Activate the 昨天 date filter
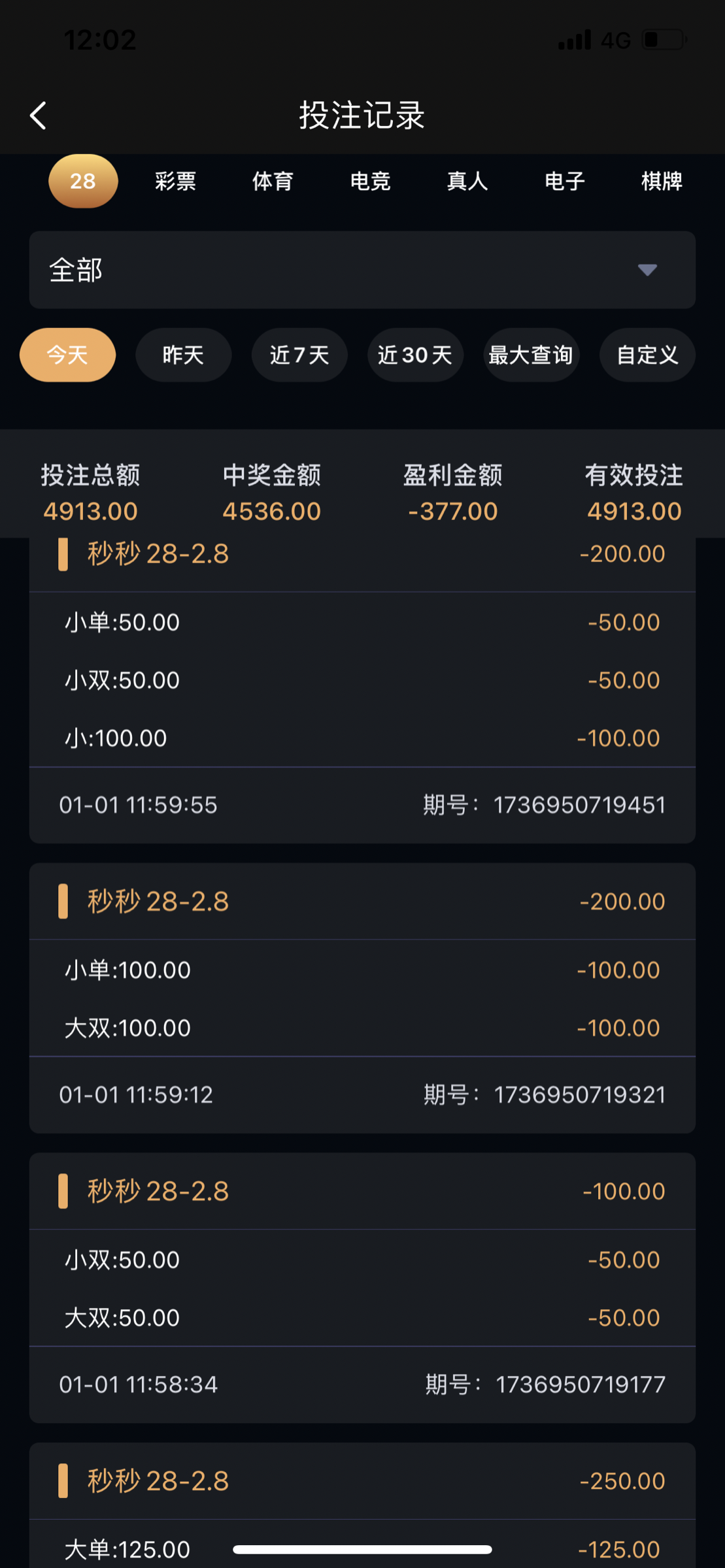Screen dimensions: 725x1568 click(x=183, y=355)
